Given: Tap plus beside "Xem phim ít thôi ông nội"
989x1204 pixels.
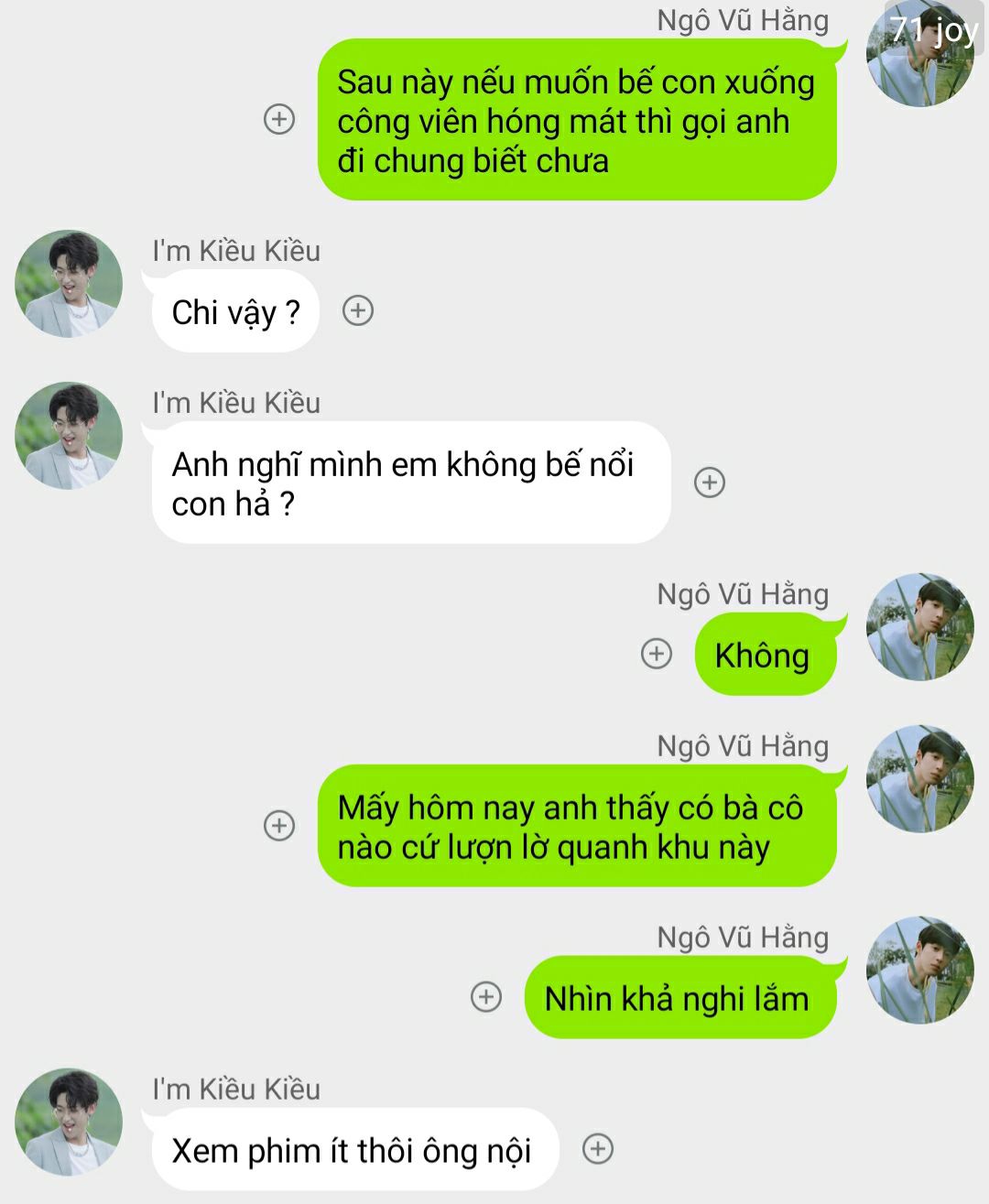Looking at the screenshot, I should pyautogui.click(x=598, y=1149).
